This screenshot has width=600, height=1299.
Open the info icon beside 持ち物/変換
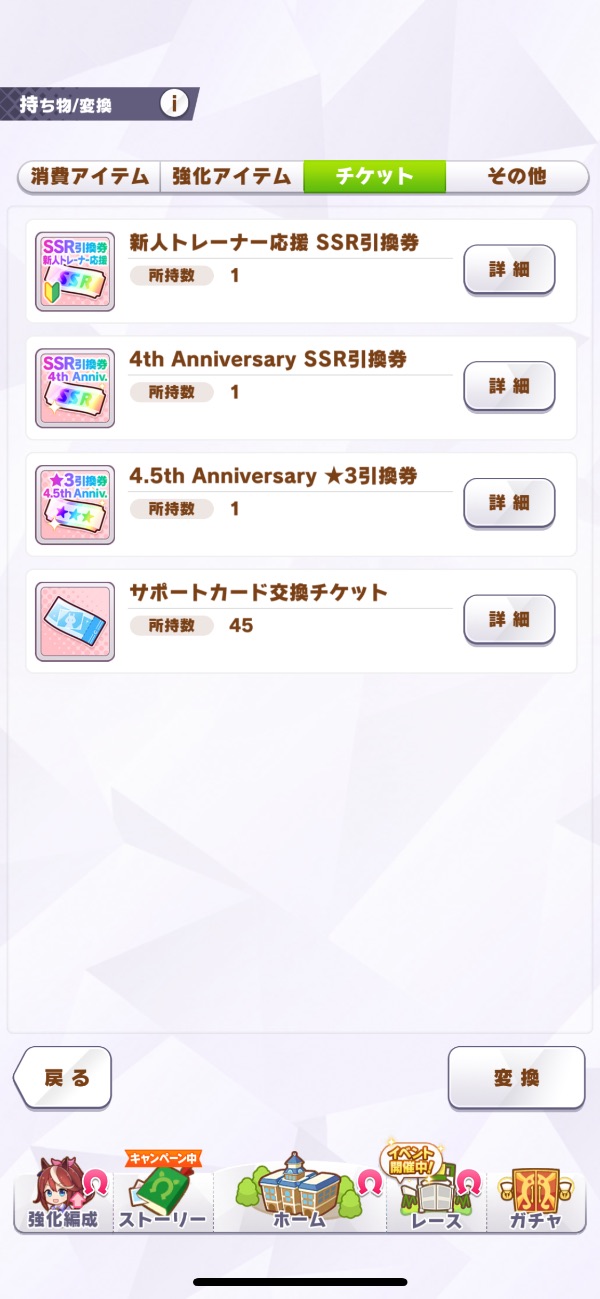pyautogui.click(x=174, y=103)
